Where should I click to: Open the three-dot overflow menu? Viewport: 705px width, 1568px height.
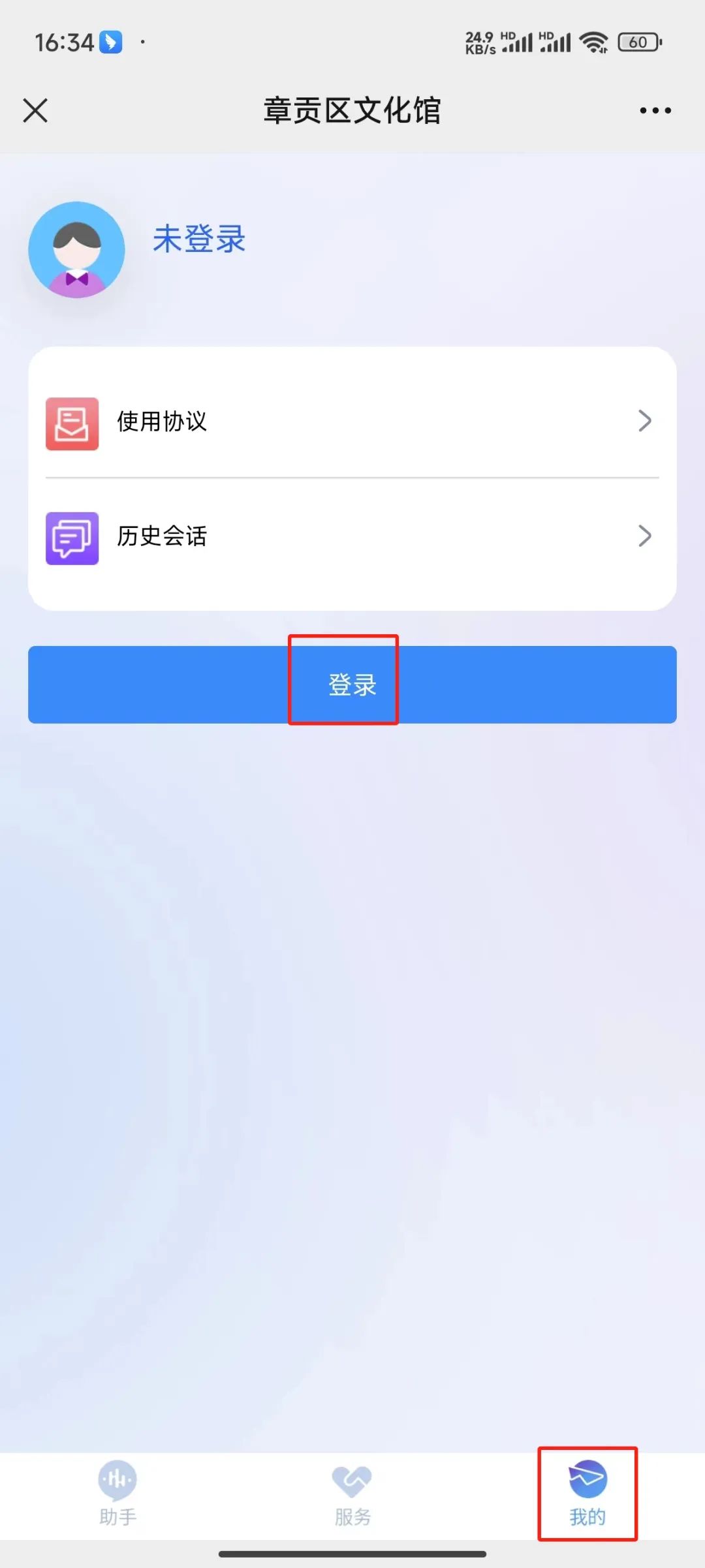tap(655, 110)
